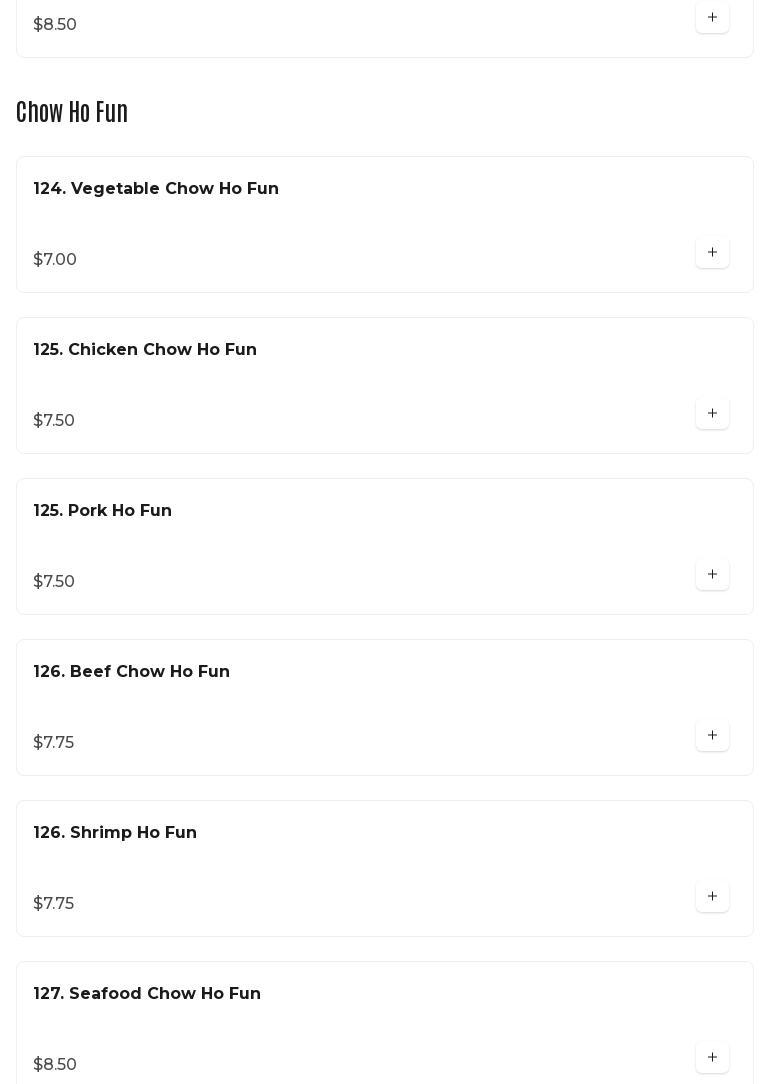The image size is (770, 1084).
Task: View the 126. Shrimp Ho Fun item
Action: pyautogui.click(x=115, y=833)
